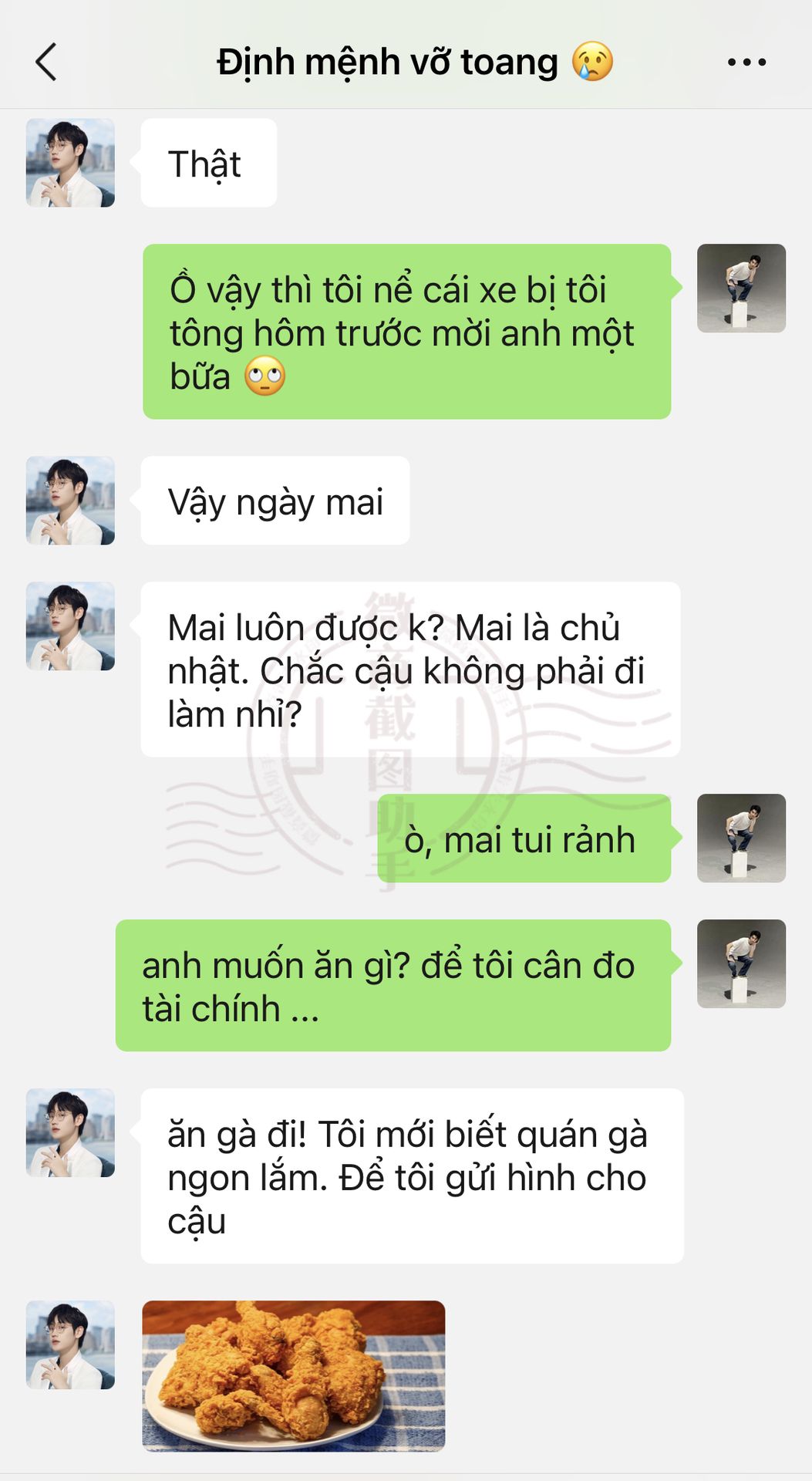Open the three-dot chat options menu
Screen dimensions: 812x1481
746,62
